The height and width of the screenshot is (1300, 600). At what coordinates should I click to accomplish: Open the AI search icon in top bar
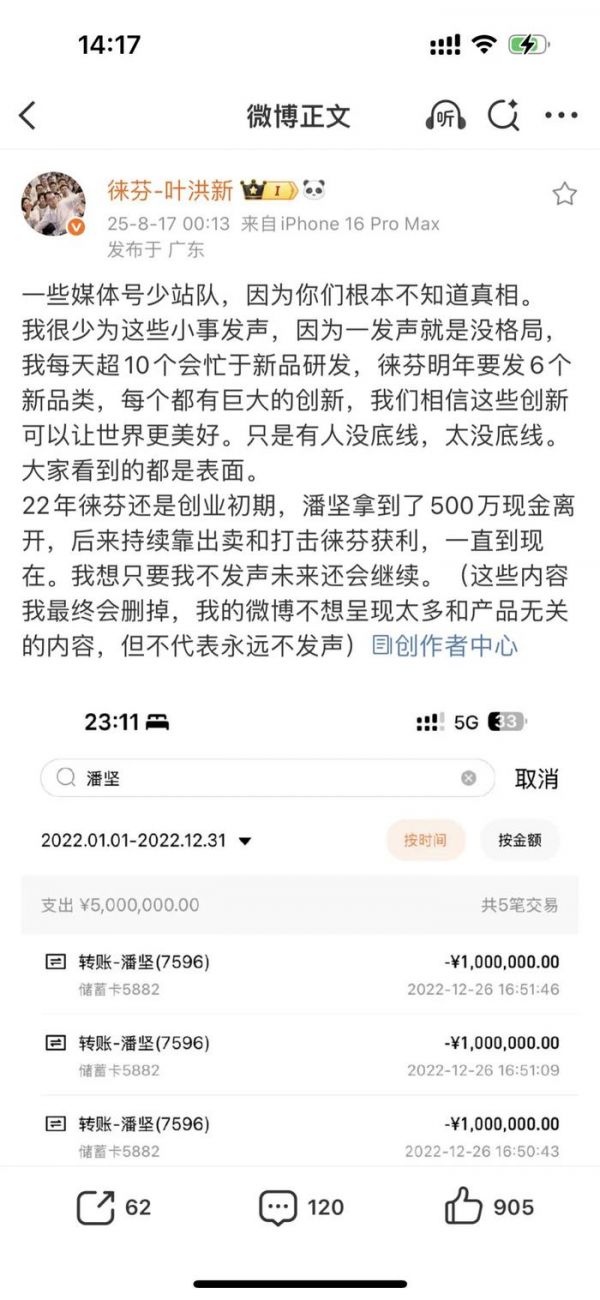coord(503,116)
